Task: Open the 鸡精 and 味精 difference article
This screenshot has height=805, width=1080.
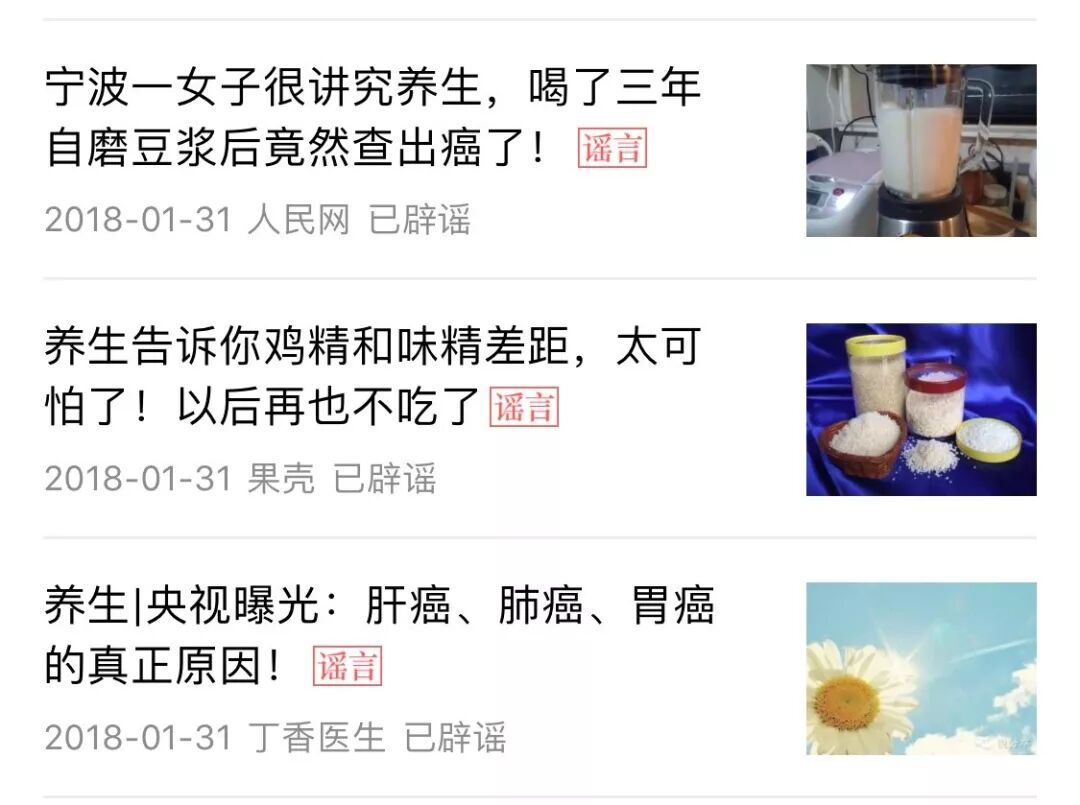Action: [372, 377]
